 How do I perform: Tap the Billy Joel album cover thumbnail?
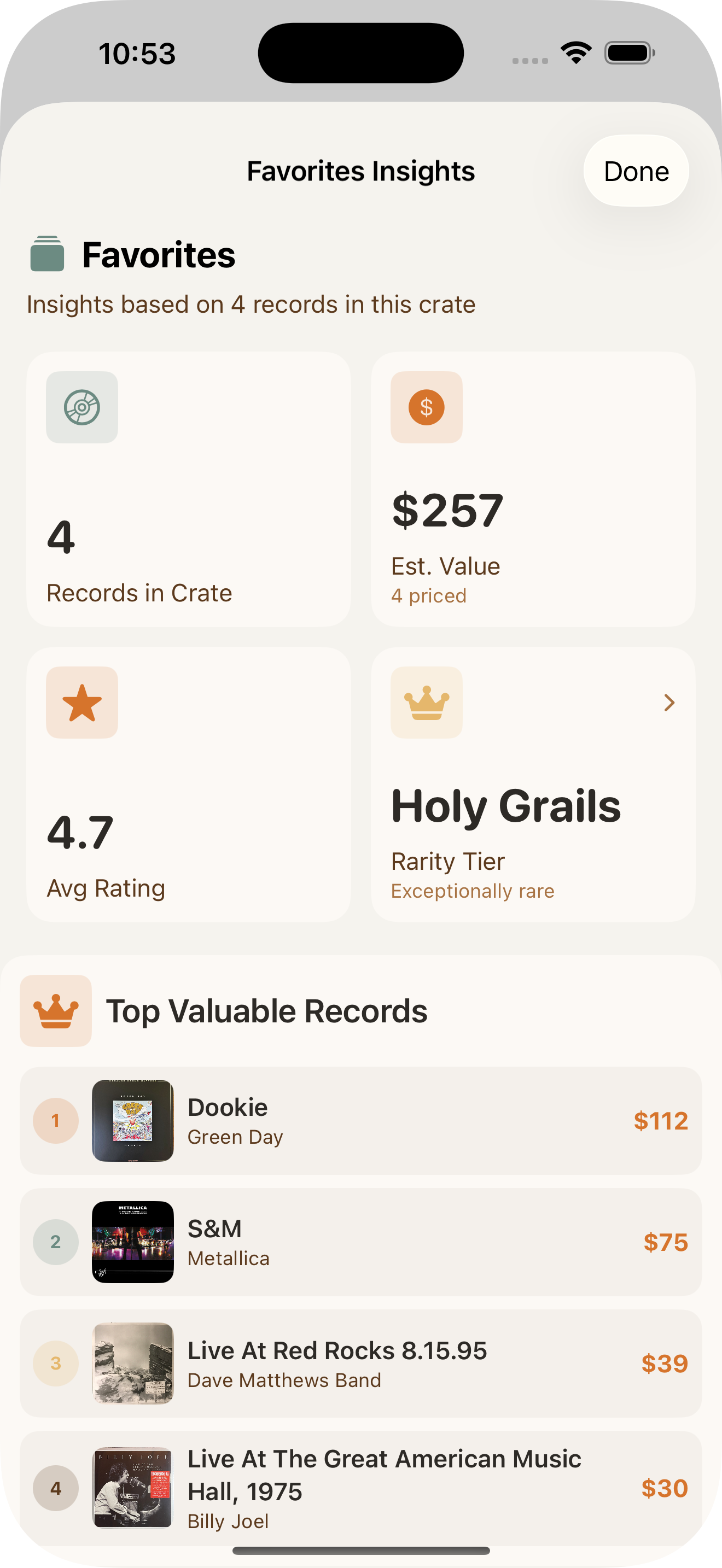(x=133, y=1487)
